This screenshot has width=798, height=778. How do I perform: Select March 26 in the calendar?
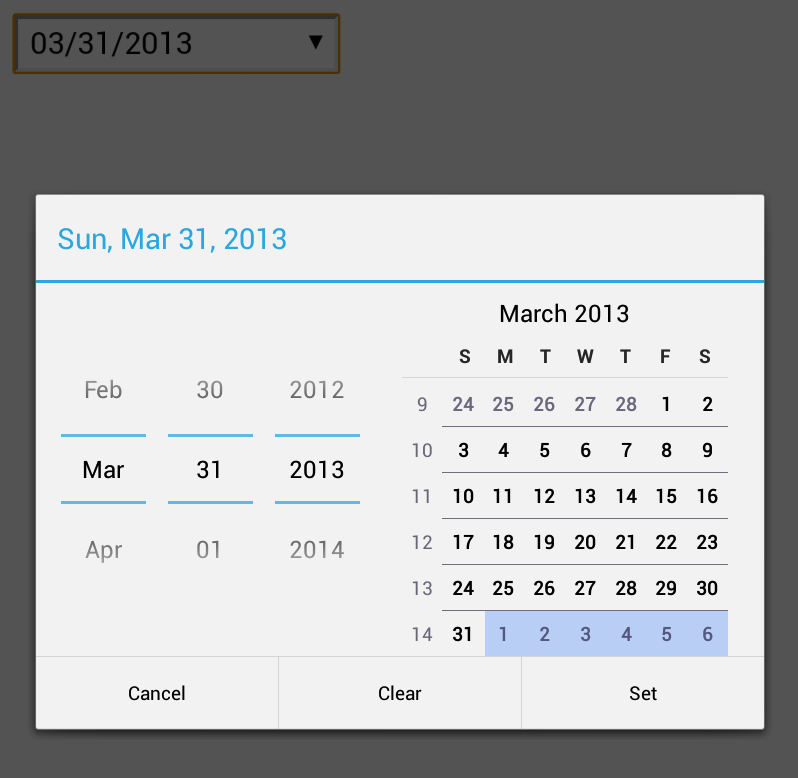pyautogui.click(x=544, y=588)
